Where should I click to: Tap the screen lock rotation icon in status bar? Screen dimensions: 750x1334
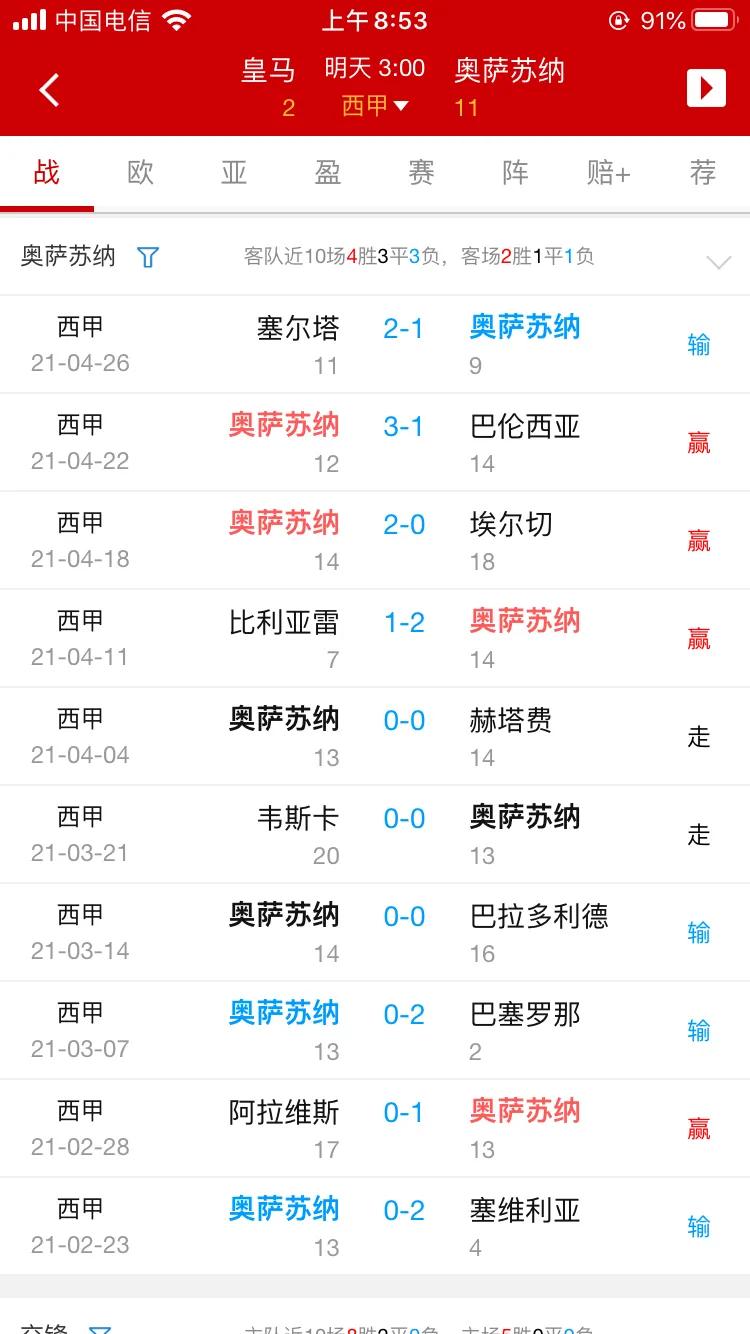tap(621, 18)
